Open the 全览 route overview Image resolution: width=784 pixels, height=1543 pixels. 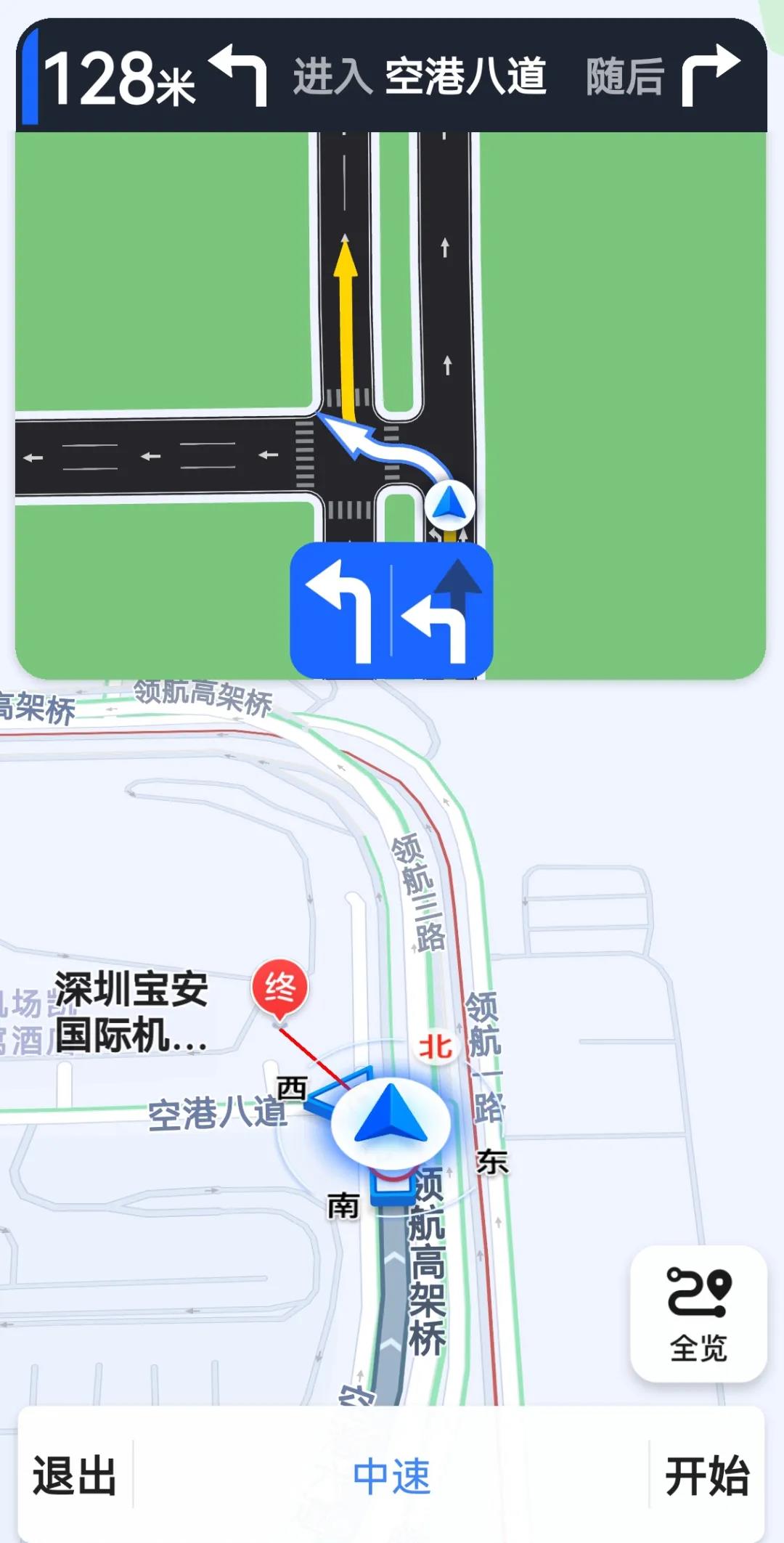coord(698,1314)
